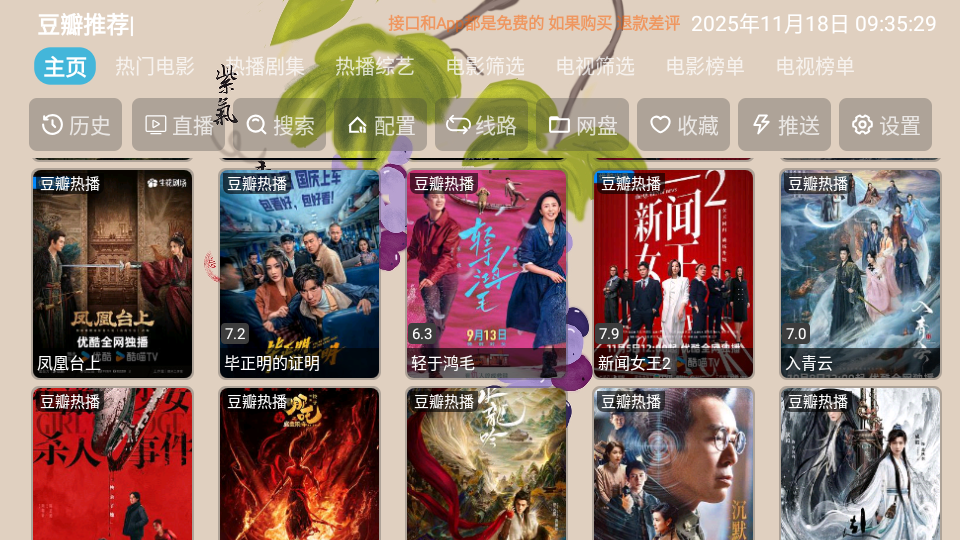Tap the 直播 live button
Image resolution: width=960 pixels, height=540 pixels.
(179, 125)
